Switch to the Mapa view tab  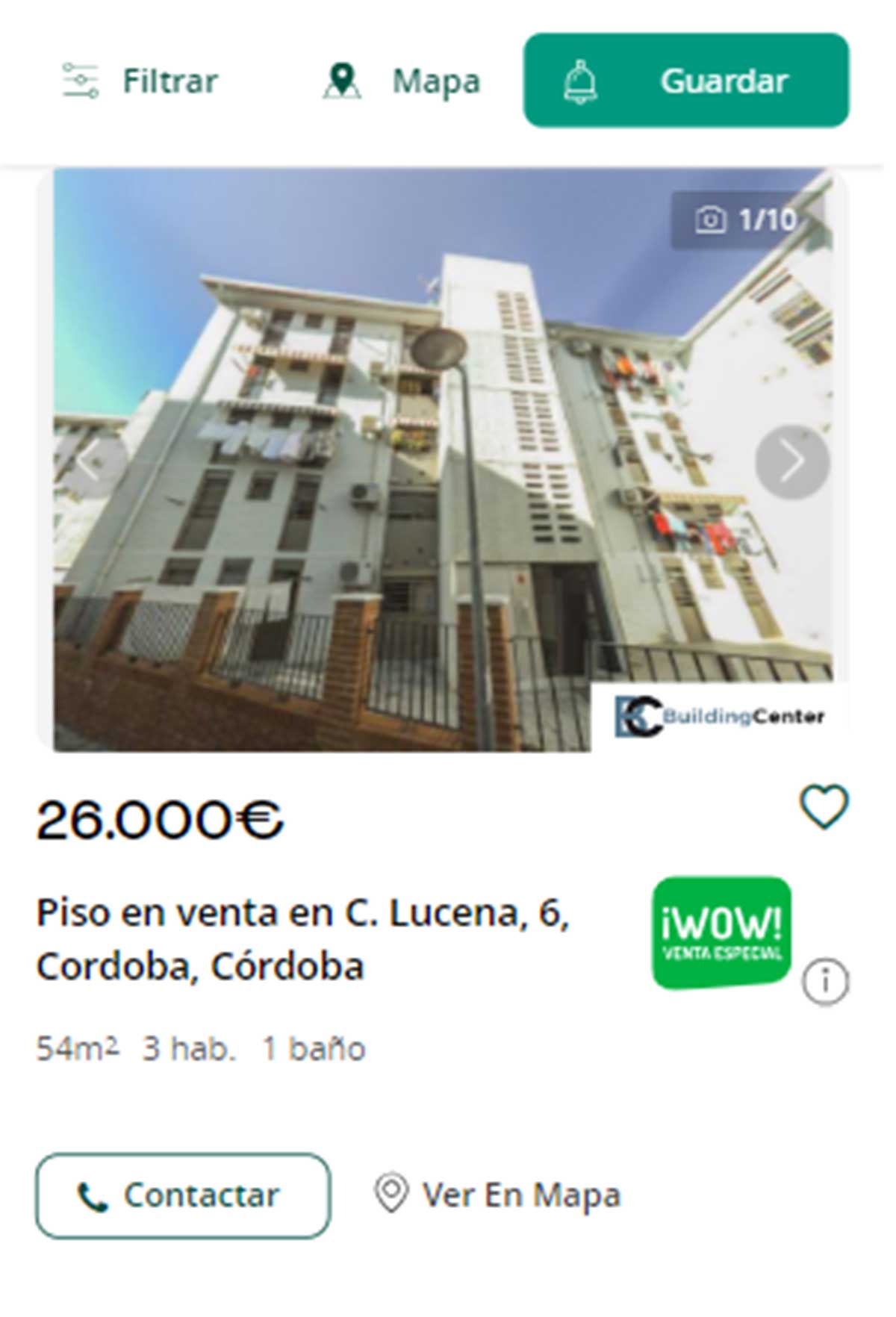click(x=436, y=81)
